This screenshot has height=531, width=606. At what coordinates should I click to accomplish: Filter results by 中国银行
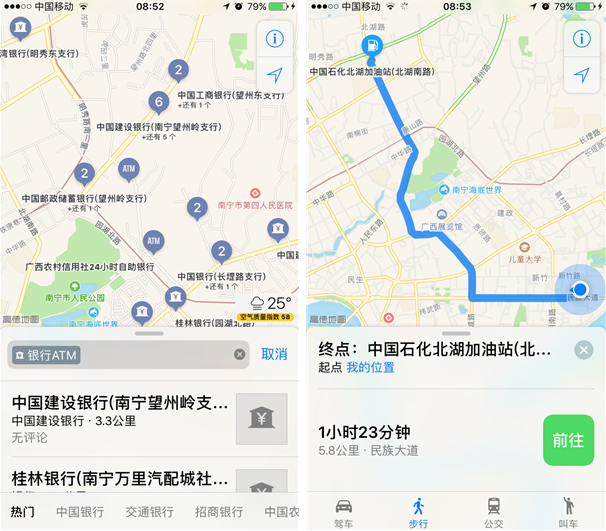(x=80, y=512)
